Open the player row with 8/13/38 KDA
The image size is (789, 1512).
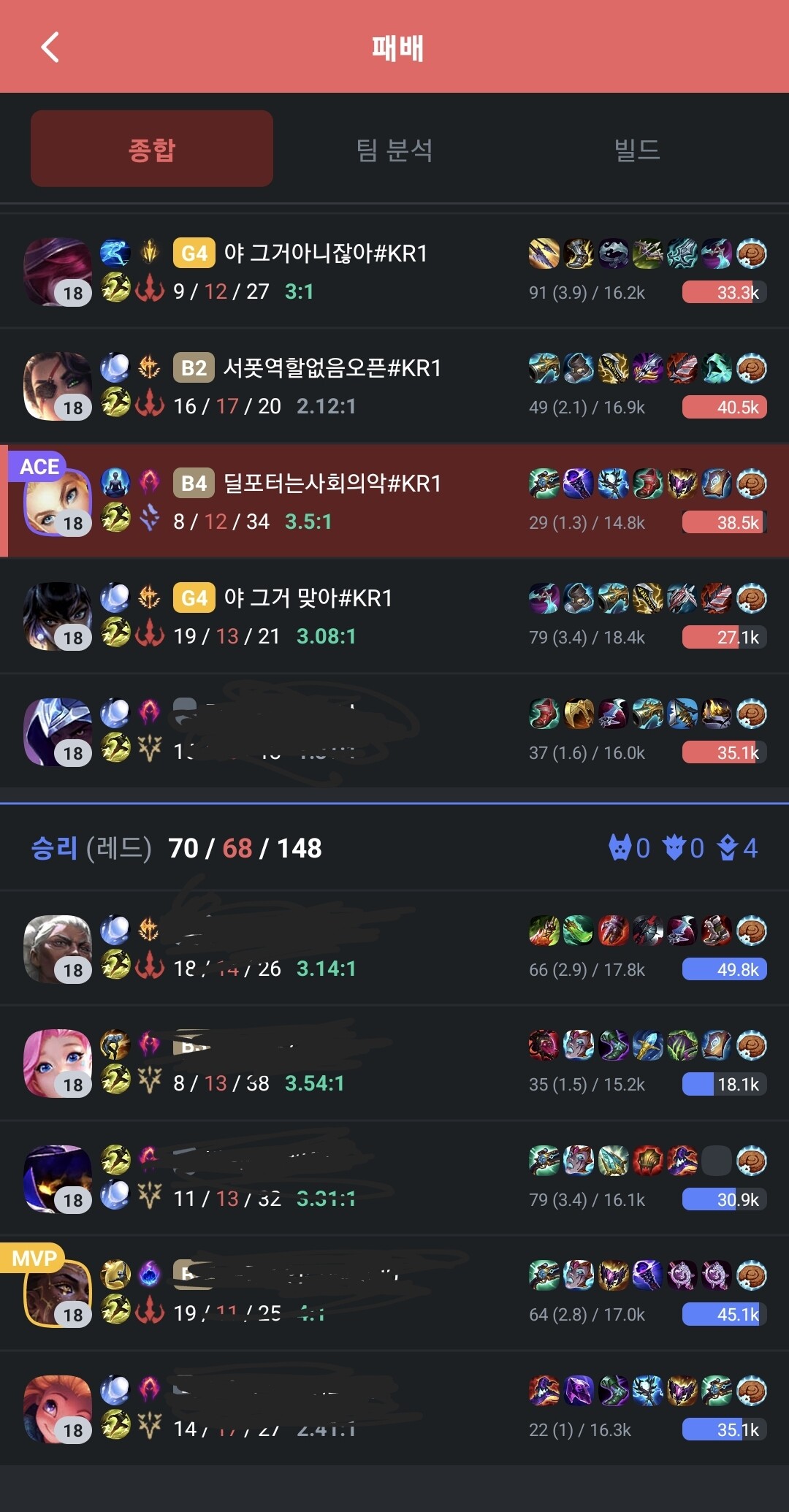pyautogui.click(x=394, y=1064)
